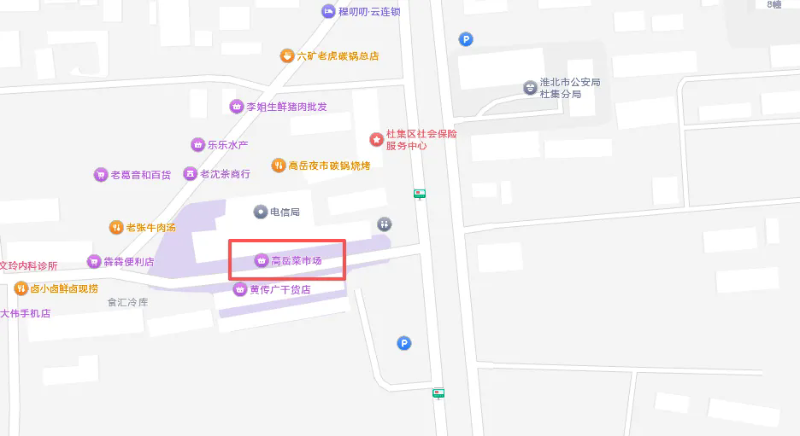Open 高岳夜市破锅烧烤 restaurant marker
The width and height of the screenshot is (800, 436).
[x=277, y=165]
